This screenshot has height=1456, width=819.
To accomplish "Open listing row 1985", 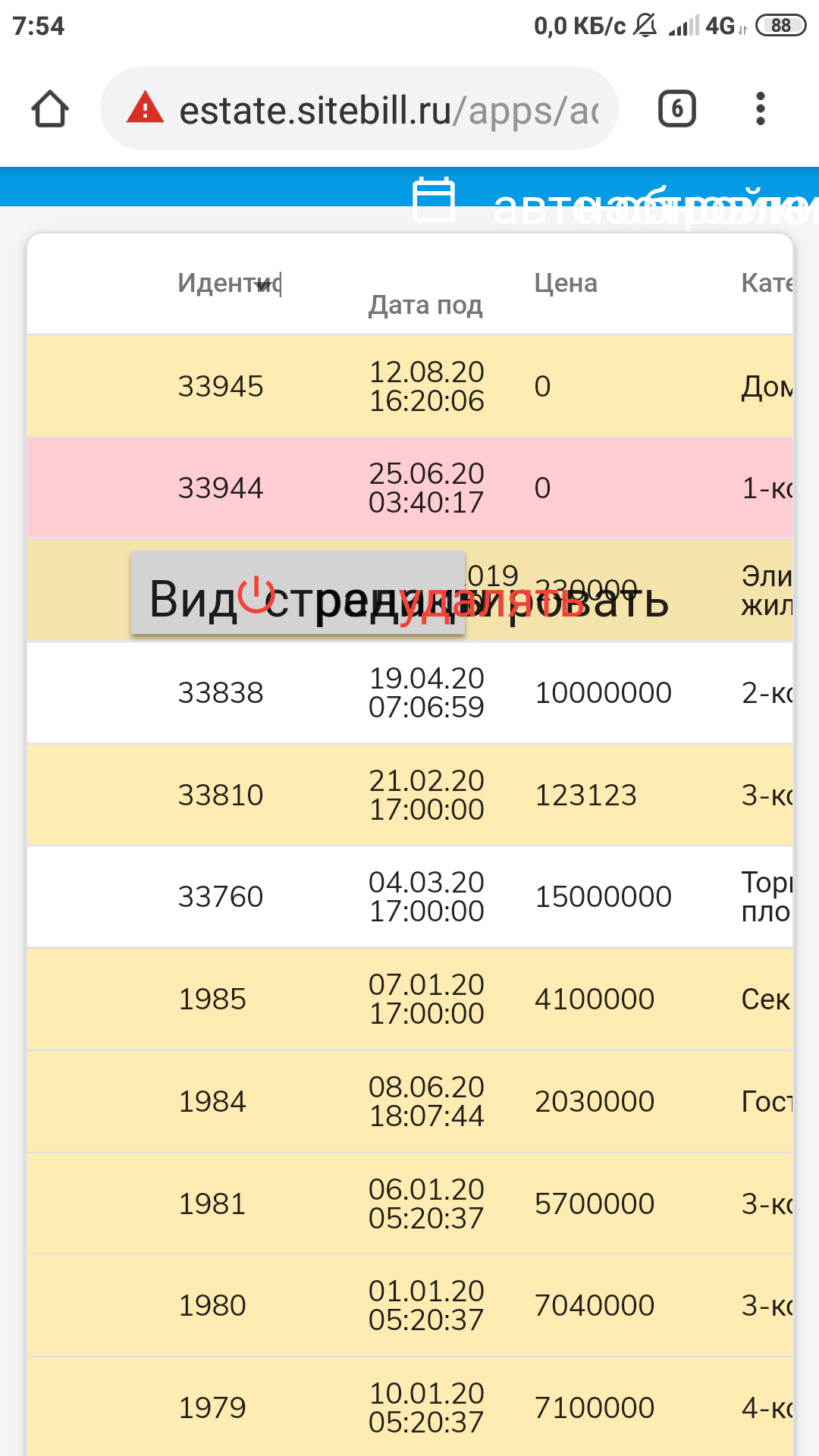I will pos(410,999).
